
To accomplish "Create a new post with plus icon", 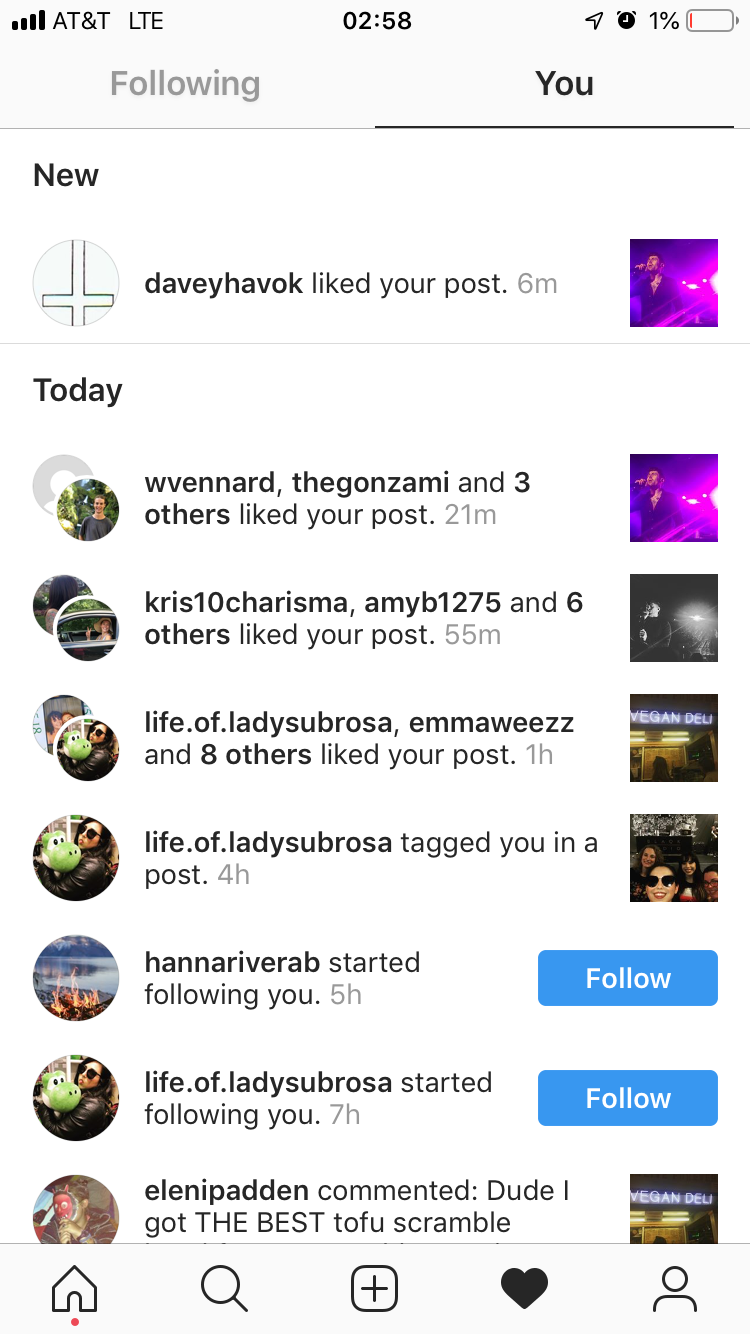I will point(375,1288).
